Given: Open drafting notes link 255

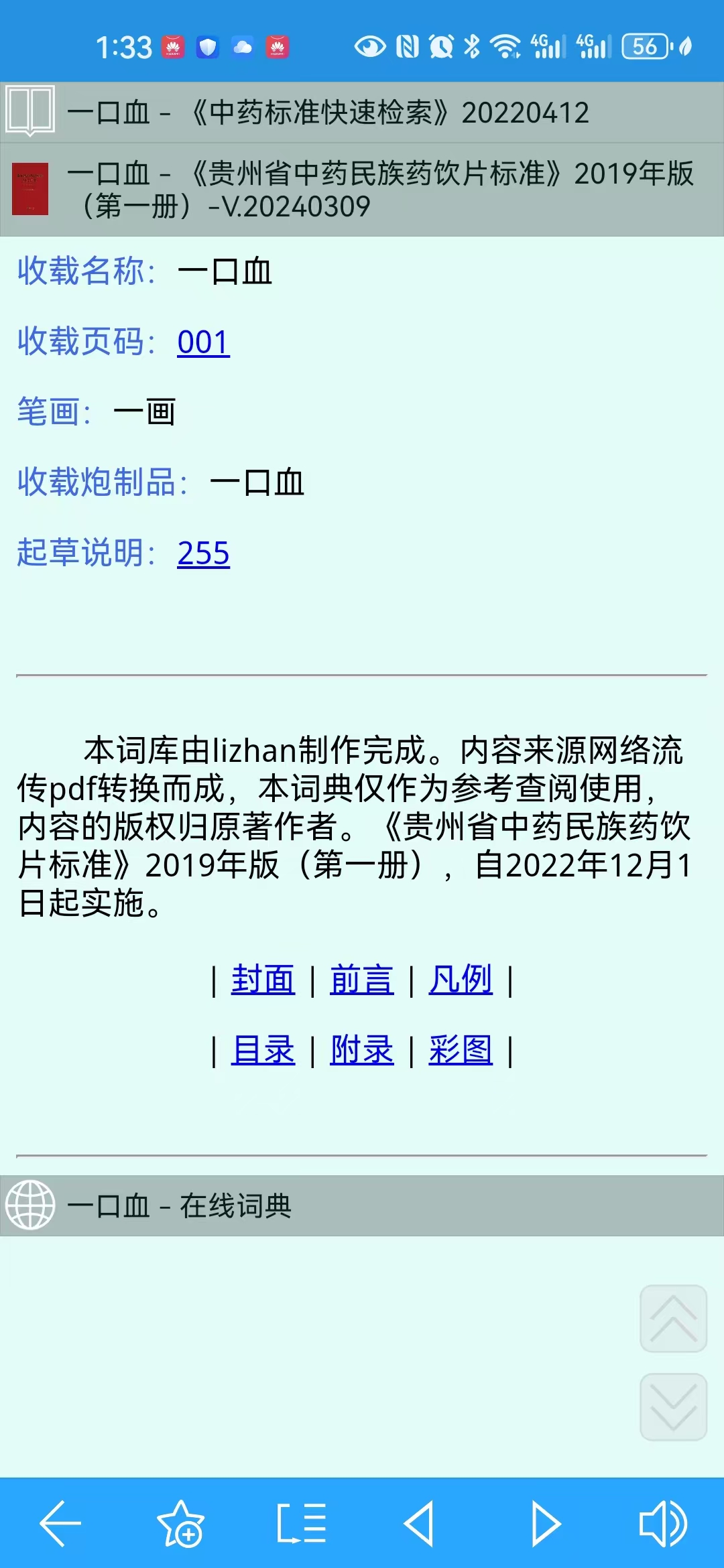Looking at the screenshot, I should coord(203,553).
